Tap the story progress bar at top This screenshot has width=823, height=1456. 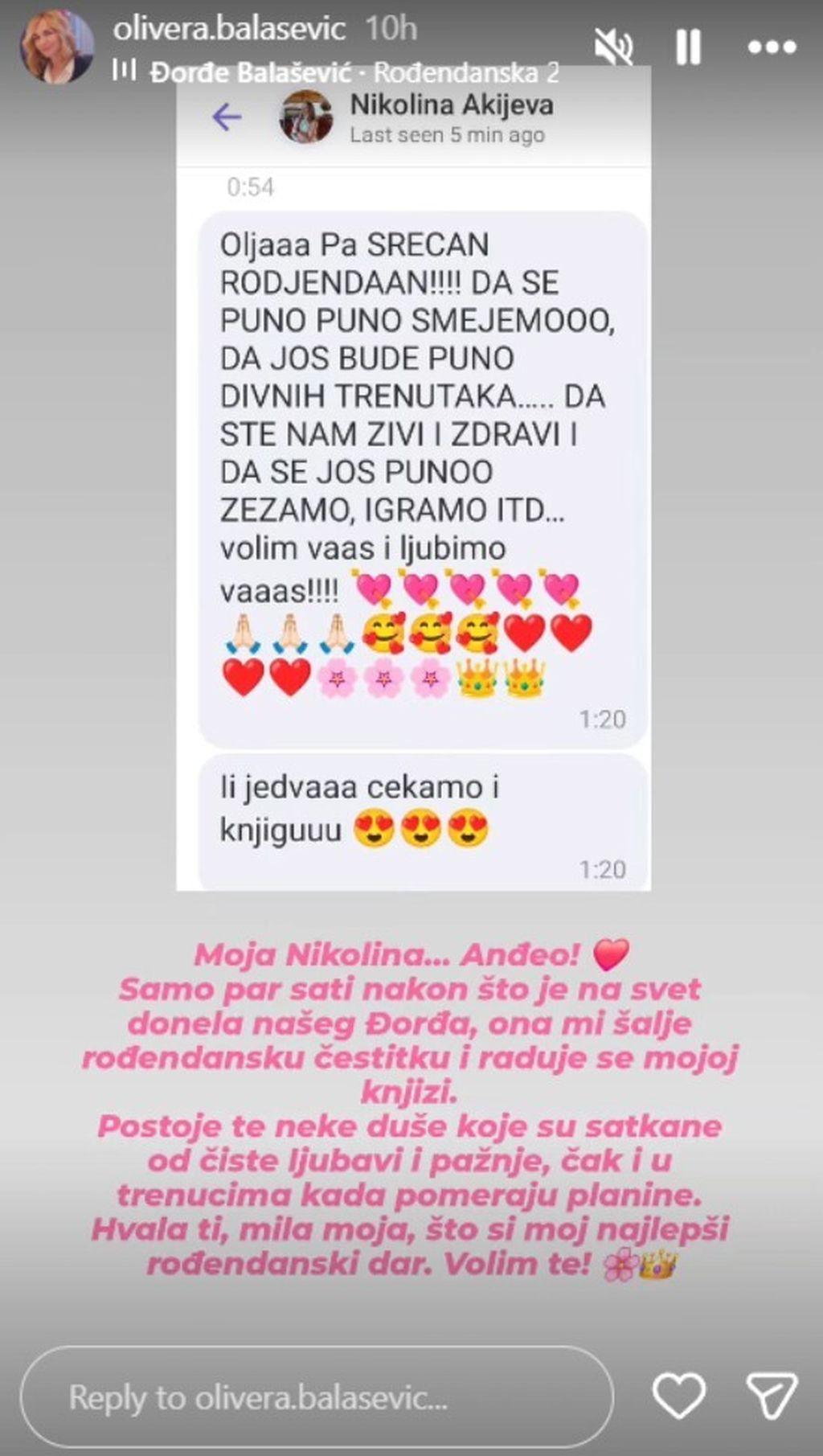point(411,5)
